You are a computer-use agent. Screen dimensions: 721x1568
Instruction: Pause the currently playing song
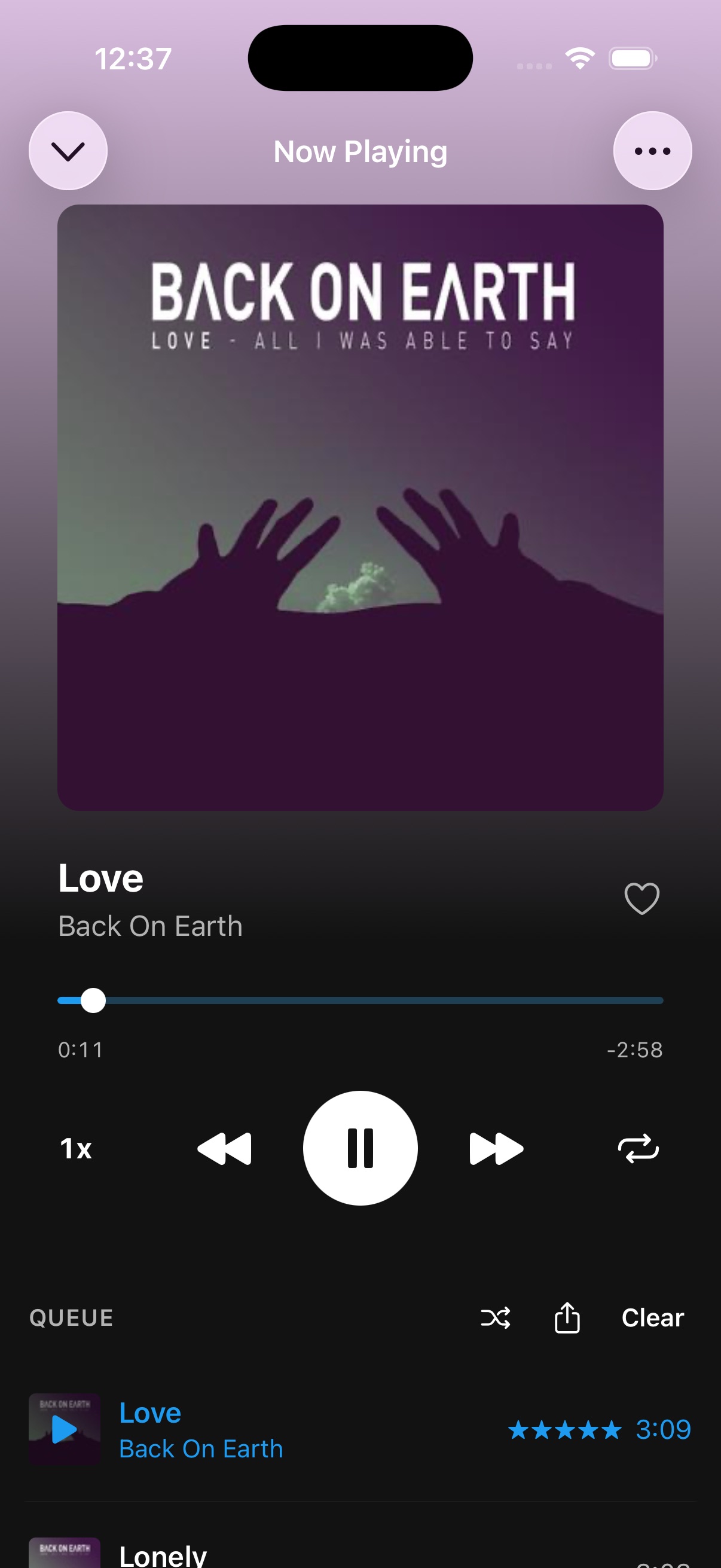(x=360, y=1149)
